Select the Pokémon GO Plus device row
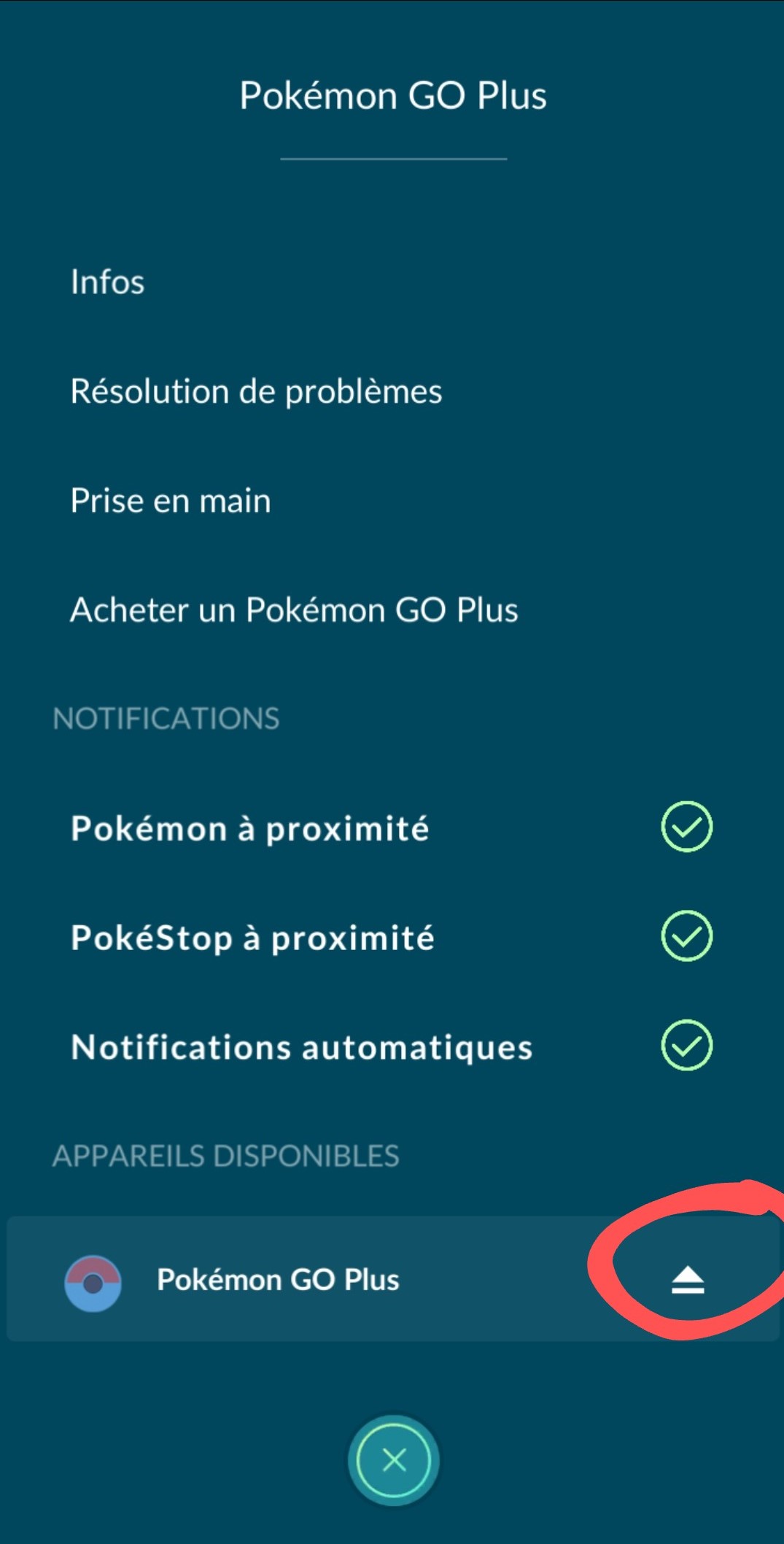The image size is (784, 1544). click(x=278, y=1280)
